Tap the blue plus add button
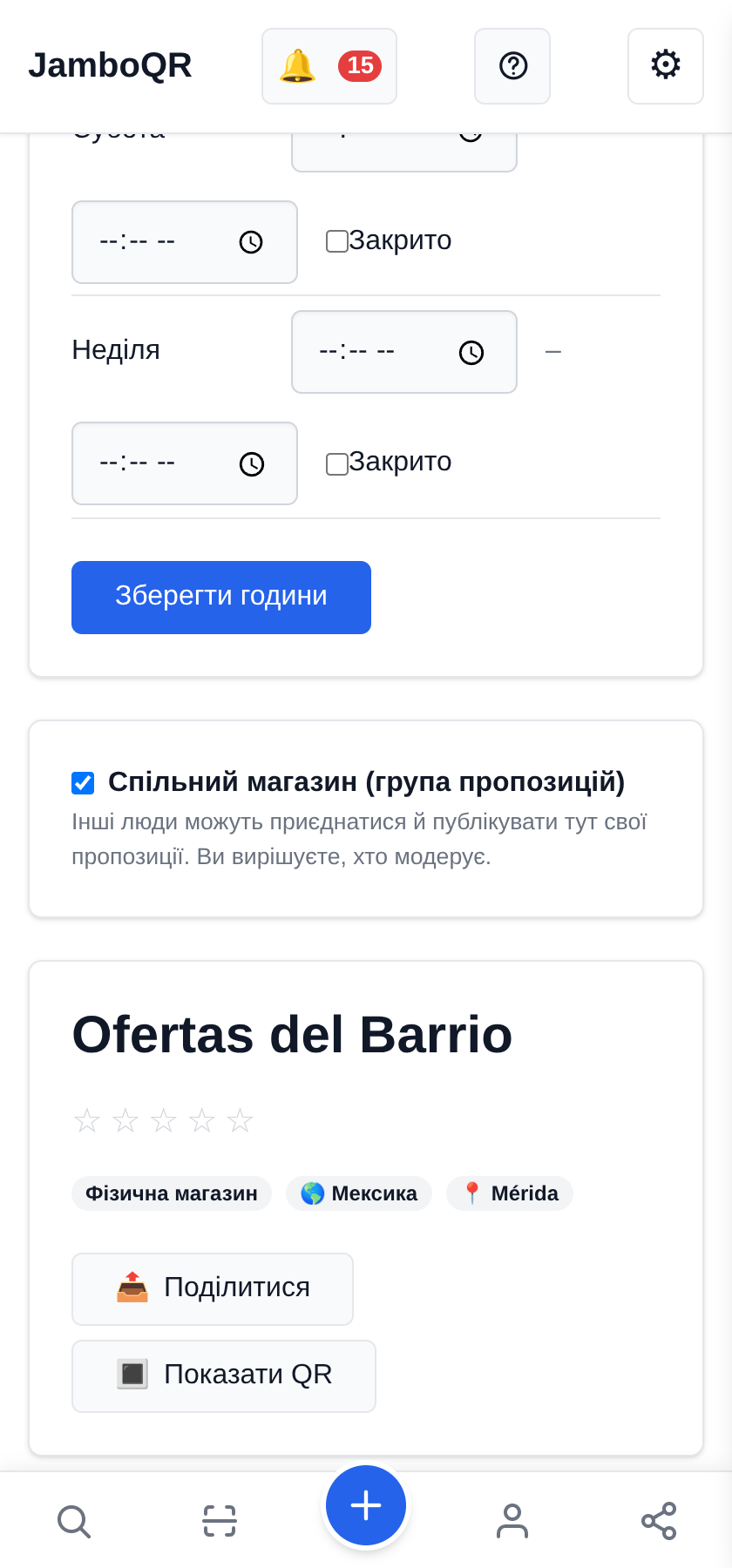Screen dimensions: 732x1568 tap(366, 1505)
